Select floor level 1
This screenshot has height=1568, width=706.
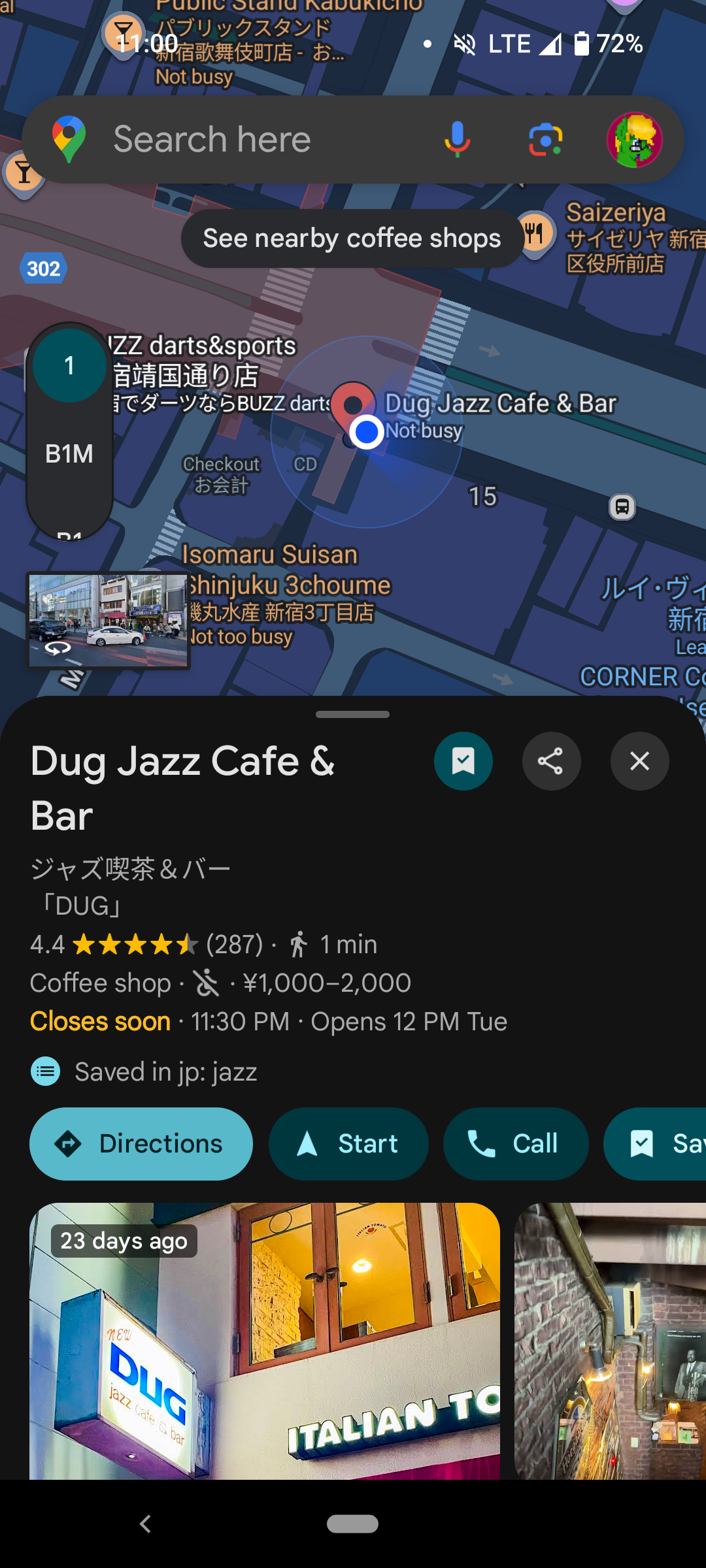pos(69,366)
